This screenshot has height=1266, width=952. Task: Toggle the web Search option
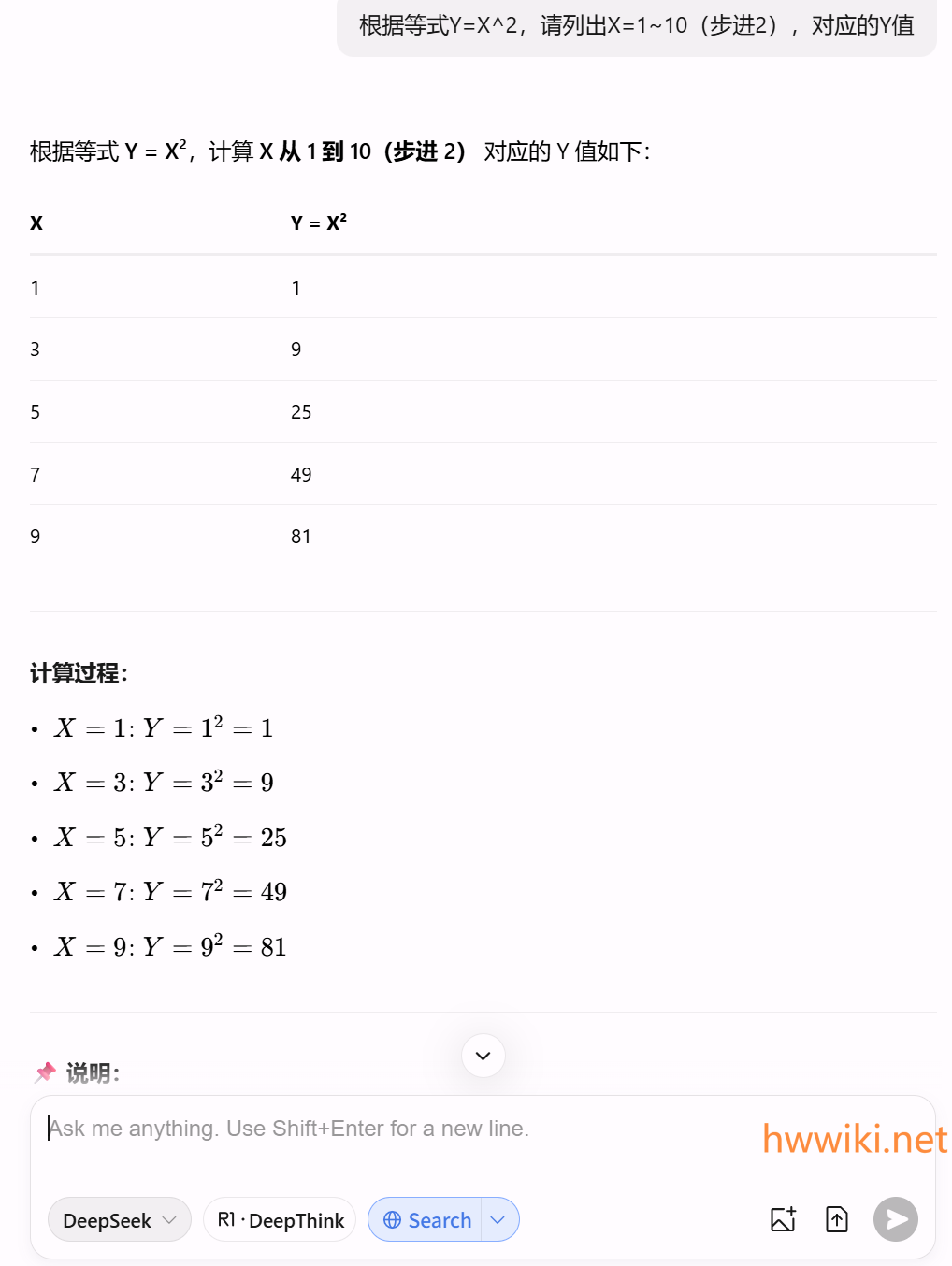tap(426, 1220)
